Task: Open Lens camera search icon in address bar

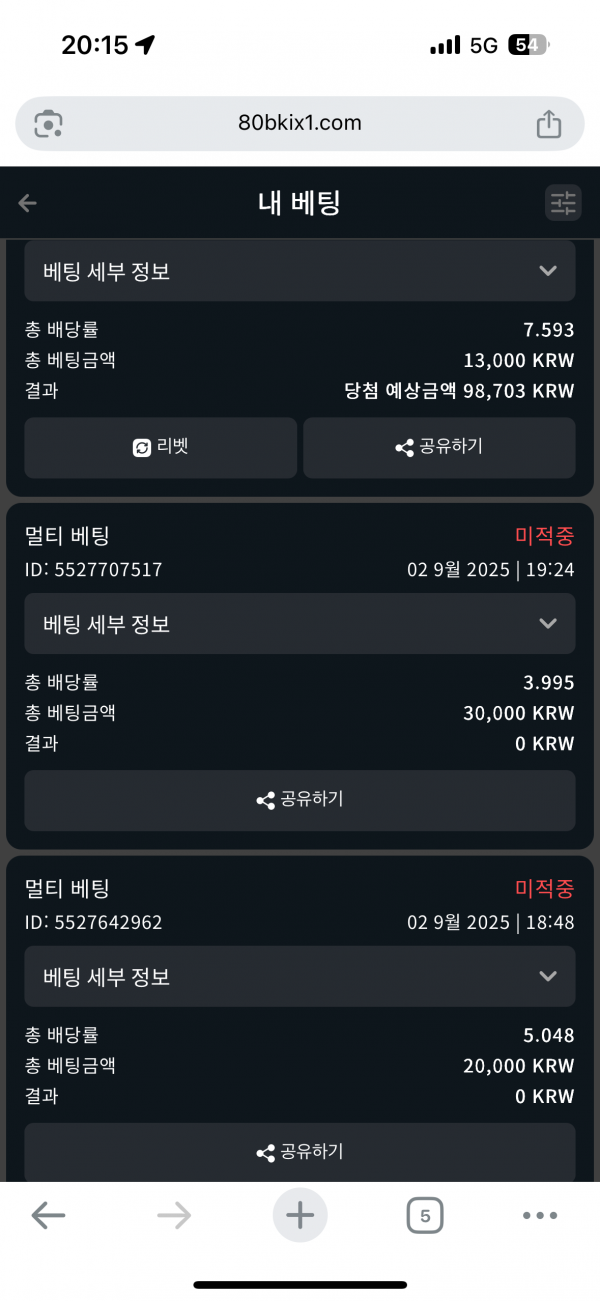Action: tap(48, 124)
